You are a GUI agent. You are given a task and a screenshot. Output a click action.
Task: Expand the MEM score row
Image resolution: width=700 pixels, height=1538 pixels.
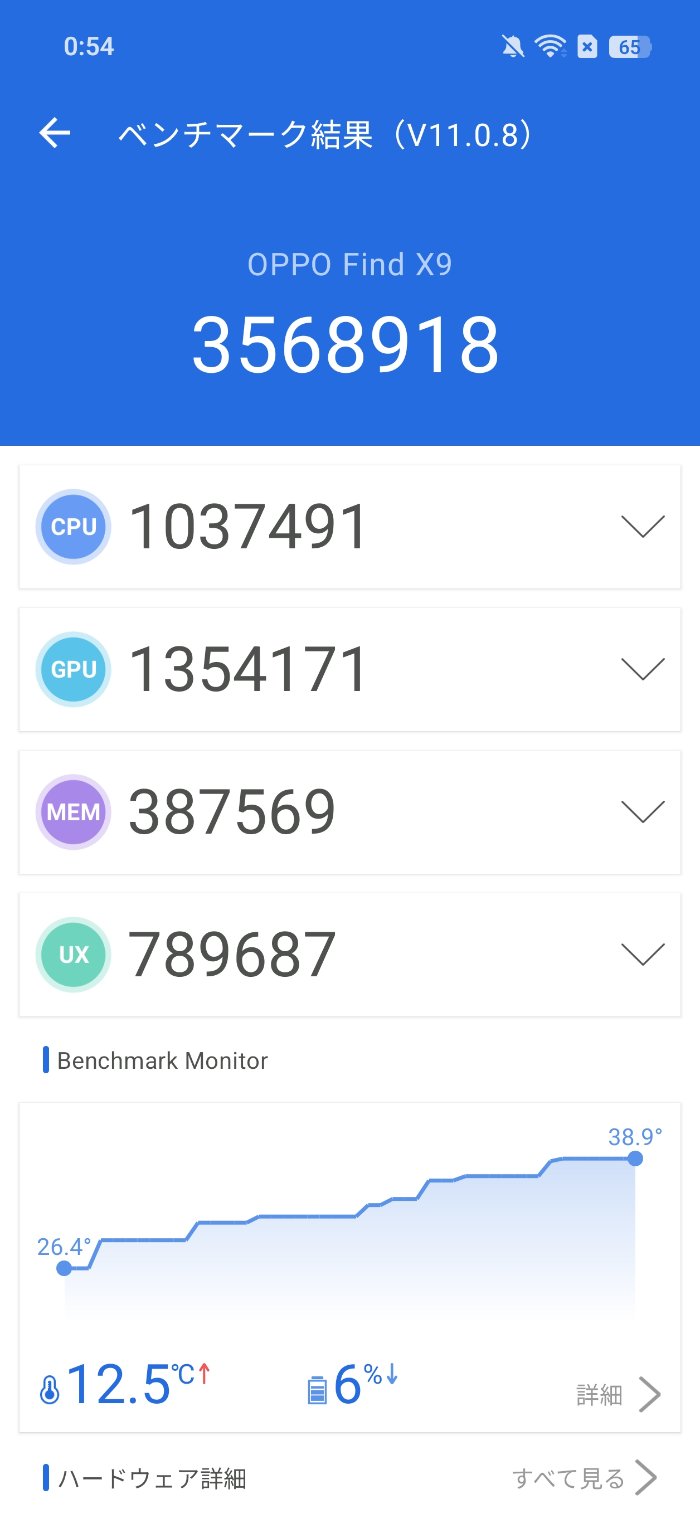(x=642, y=812)
